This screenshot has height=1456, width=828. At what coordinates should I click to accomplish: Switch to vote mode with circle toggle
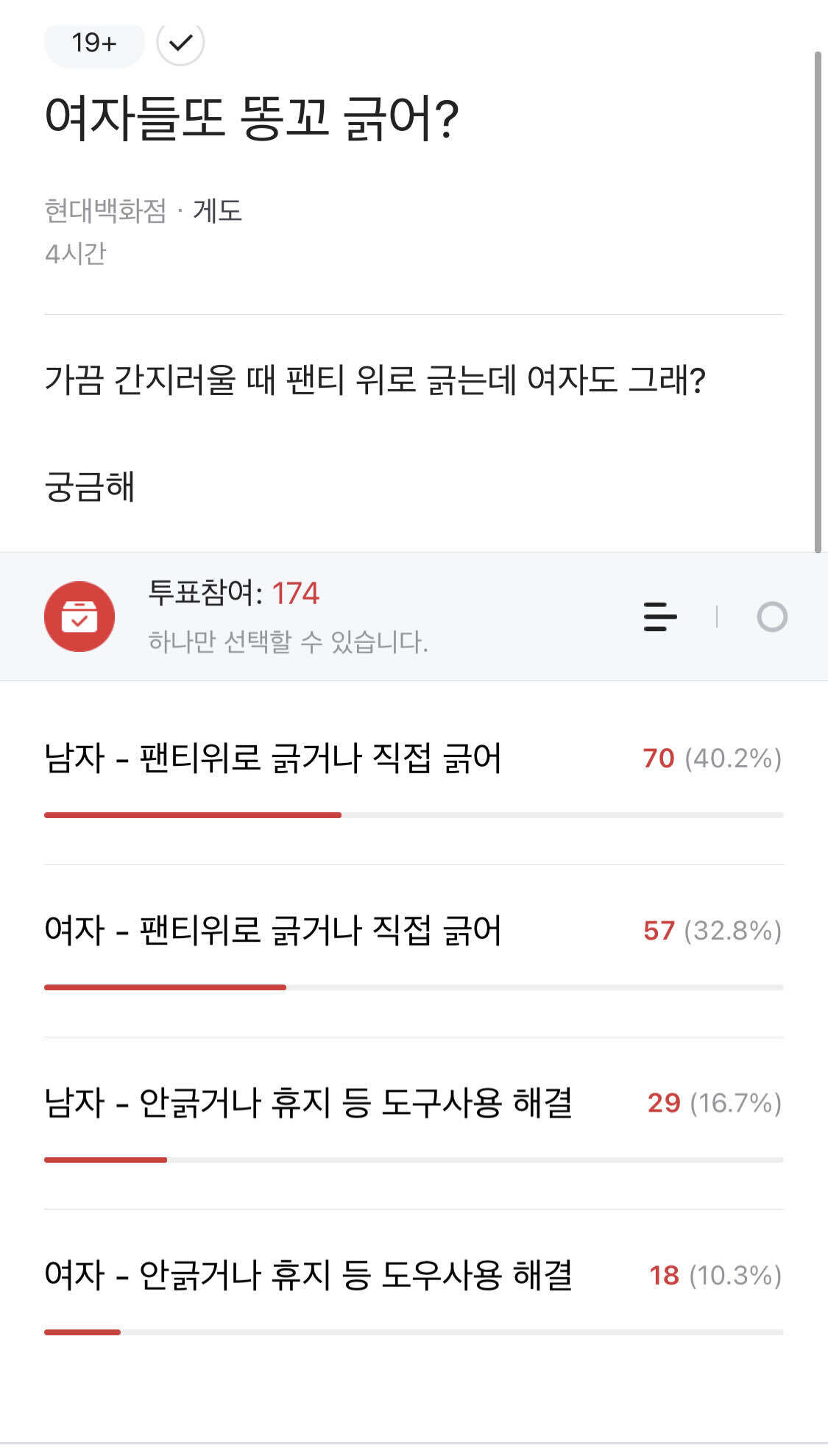click(770, 618)
